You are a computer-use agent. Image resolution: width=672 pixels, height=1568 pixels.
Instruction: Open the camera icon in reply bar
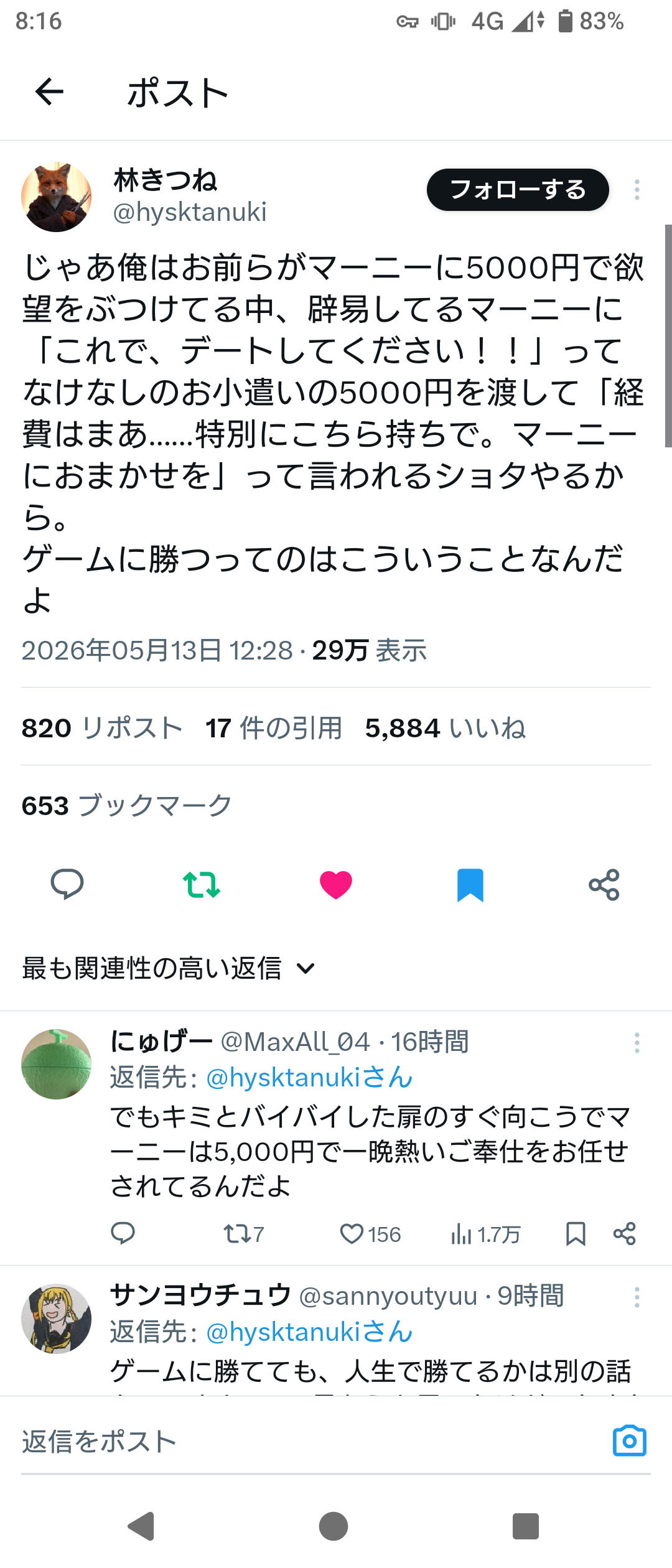630,1440
